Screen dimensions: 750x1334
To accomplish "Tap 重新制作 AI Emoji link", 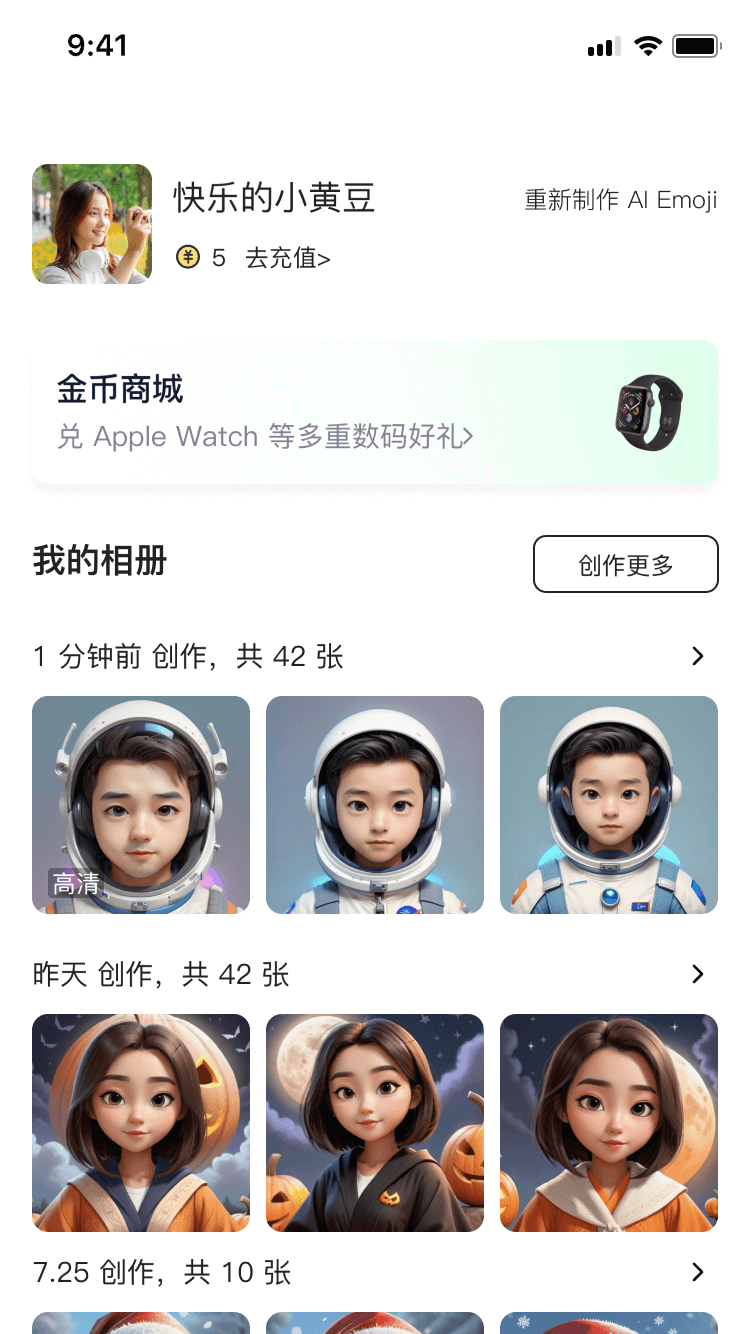I will point(620,200).
